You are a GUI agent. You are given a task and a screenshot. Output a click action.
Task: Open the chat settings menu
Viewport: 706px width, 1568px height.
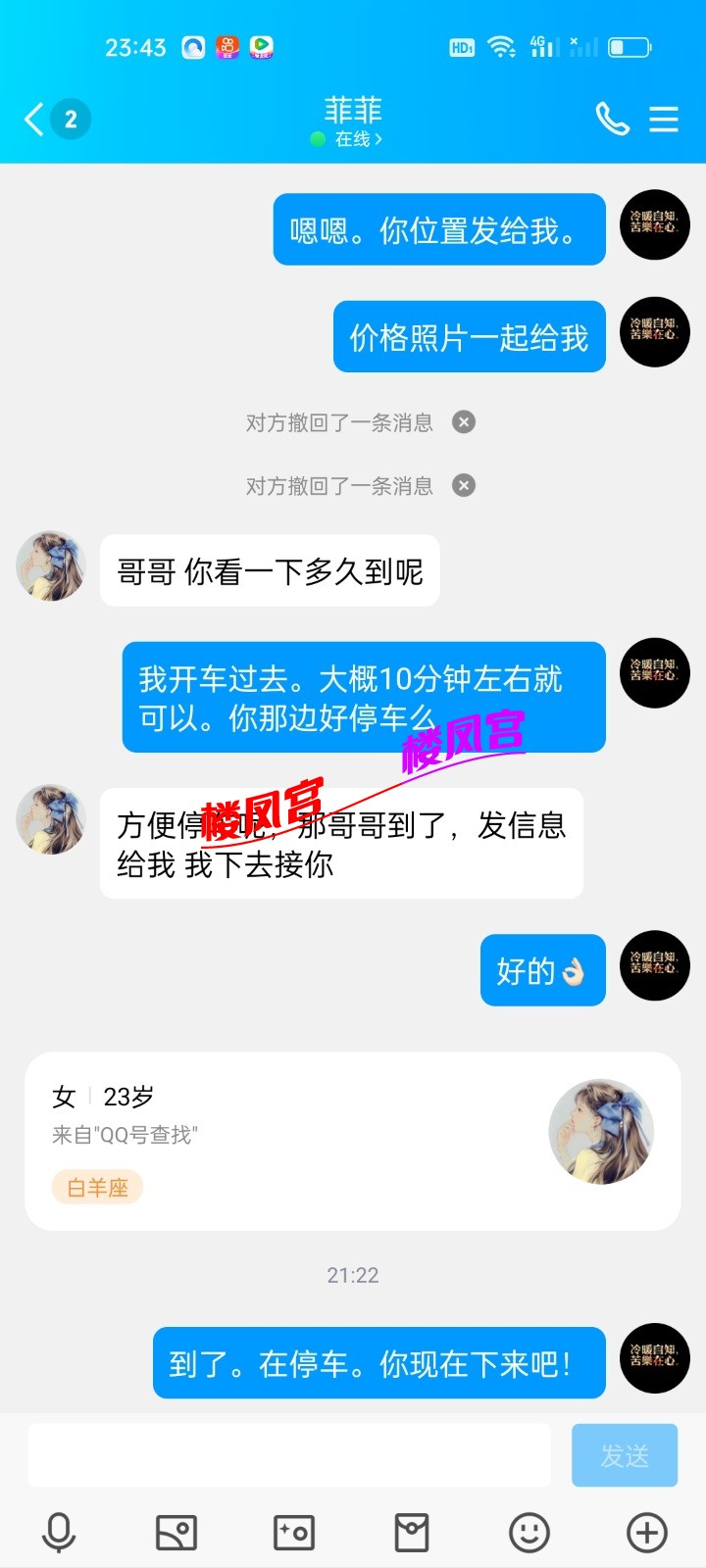[x=664, y=120]
